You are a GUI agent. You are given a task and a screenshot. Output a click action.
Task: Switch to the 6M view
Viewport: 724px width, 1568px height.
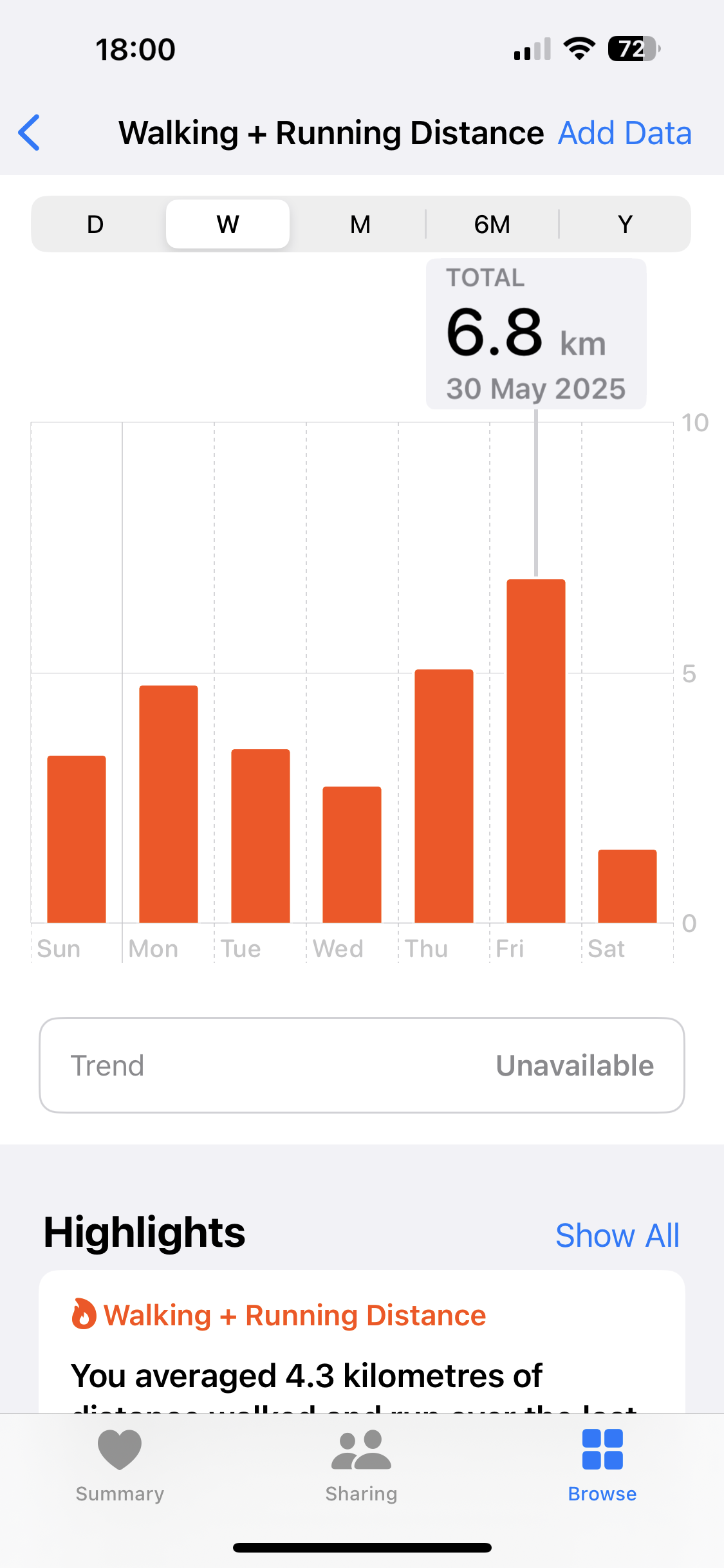point(492,224)
